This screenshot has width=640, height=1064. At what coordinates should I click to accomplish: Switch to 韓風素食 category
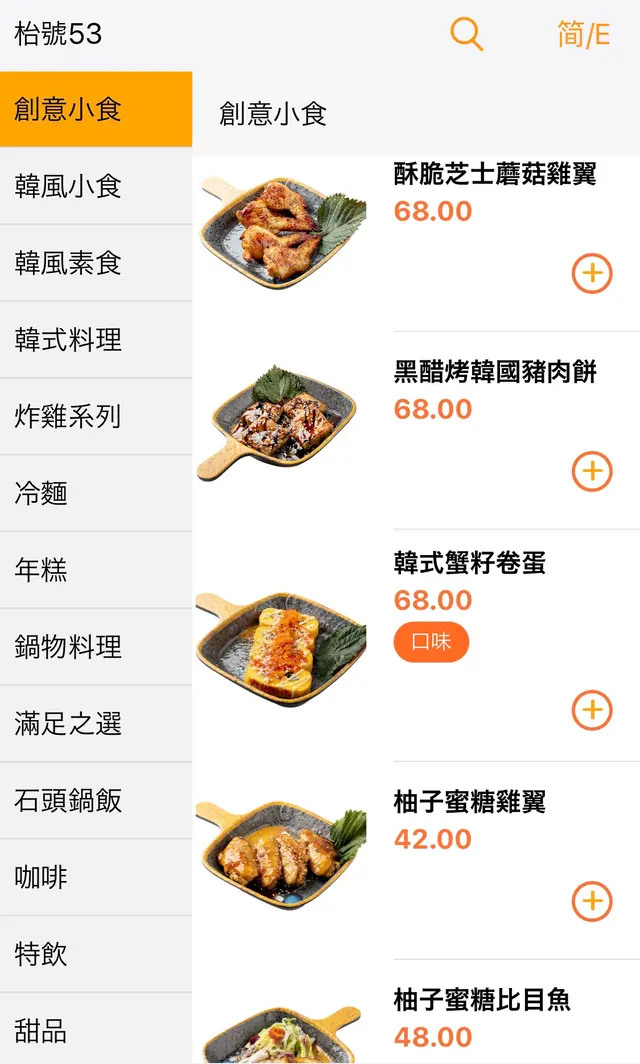click(x=96, y=263)
